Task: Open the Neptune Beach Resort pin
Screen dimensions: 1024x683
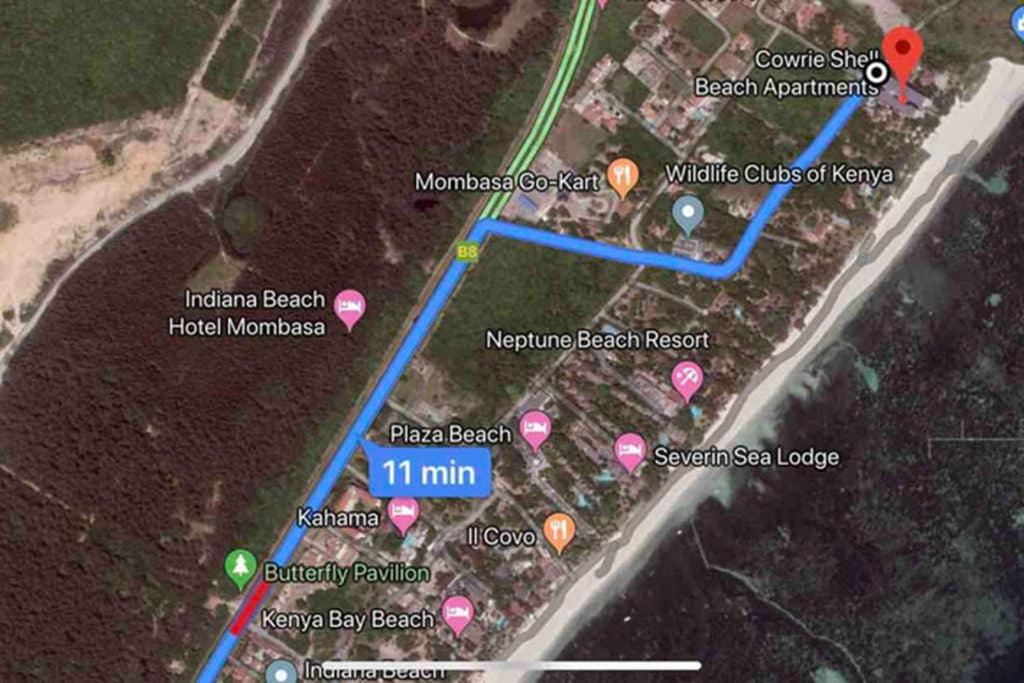Action: pyautogui.click(x=686, y=380)
